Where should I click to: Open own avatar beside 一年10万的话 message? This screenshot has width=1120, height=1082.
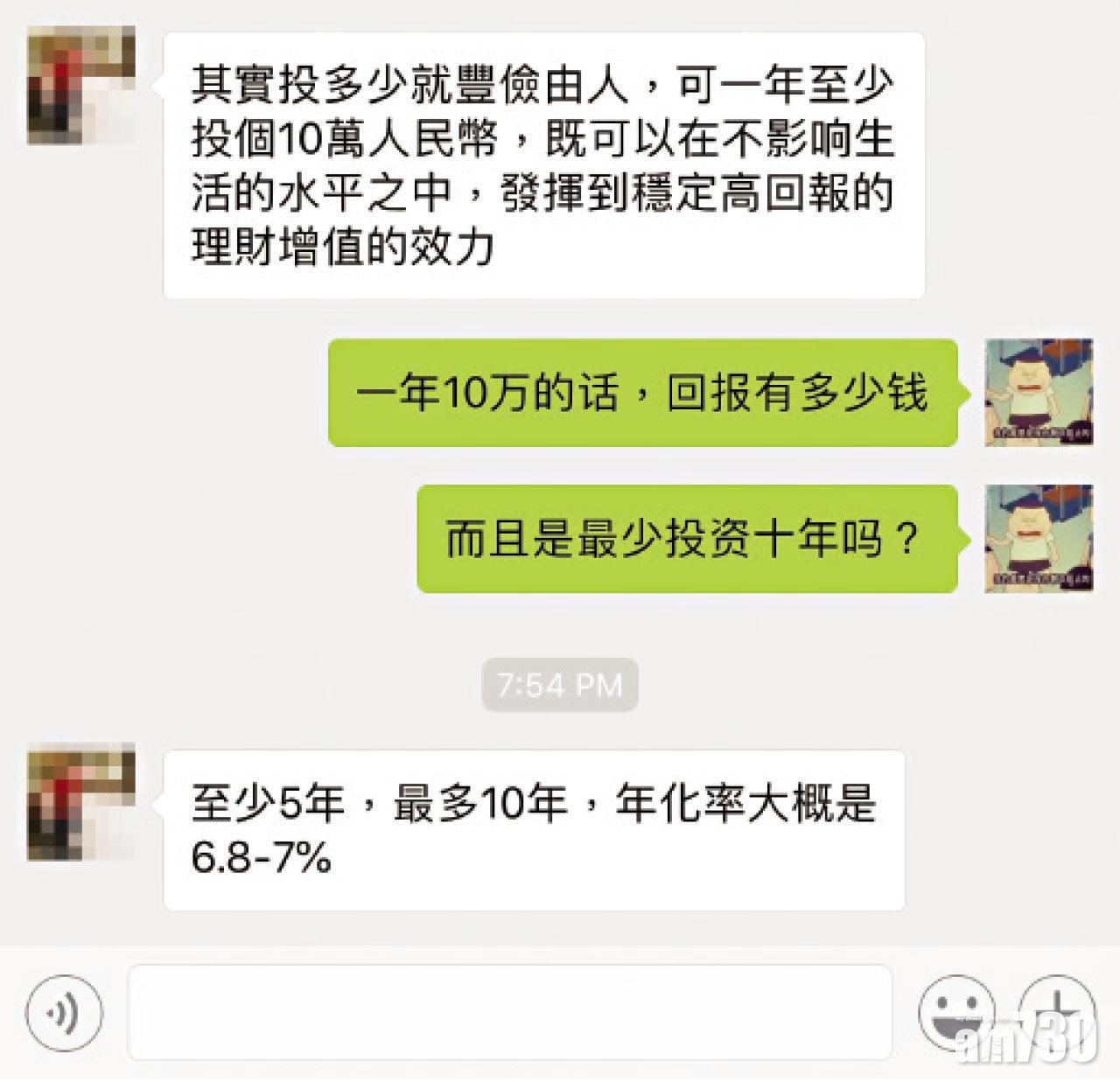(1039, 392)
